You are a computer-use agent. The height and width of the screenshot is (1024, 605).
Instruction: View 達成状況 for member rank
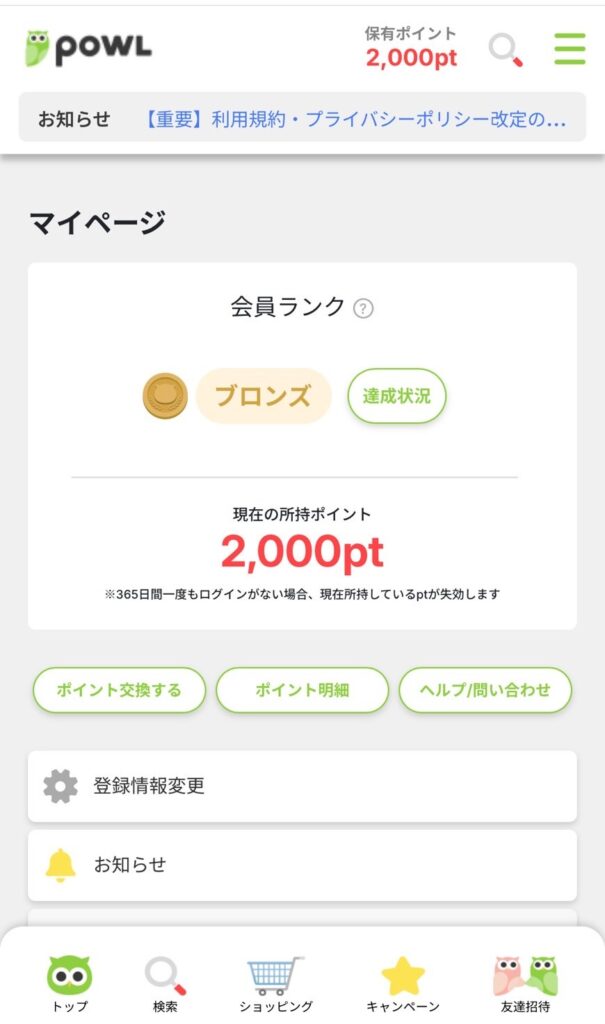(397, 396)
